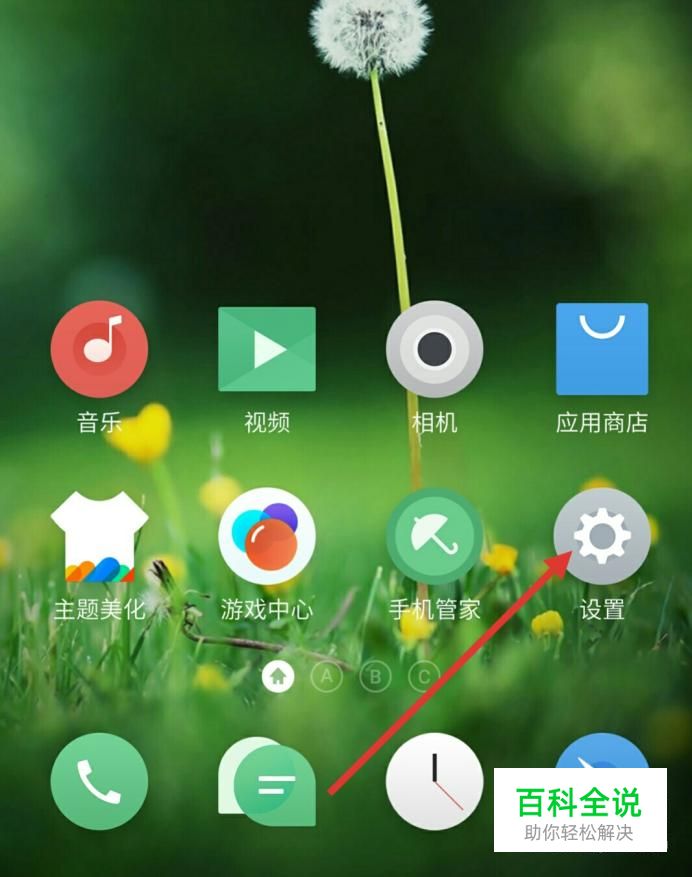The height and width of the screenshot is (877, 692).
Task: Open the 音乐 music app
Action: click(x=99, y=349)
